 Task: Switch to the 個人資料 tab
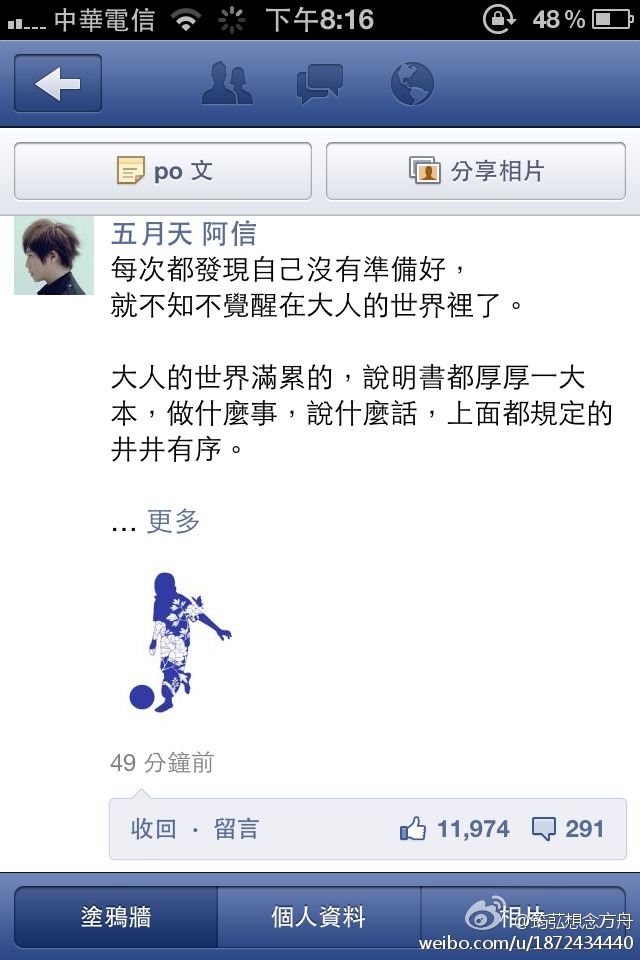point(319,917)
